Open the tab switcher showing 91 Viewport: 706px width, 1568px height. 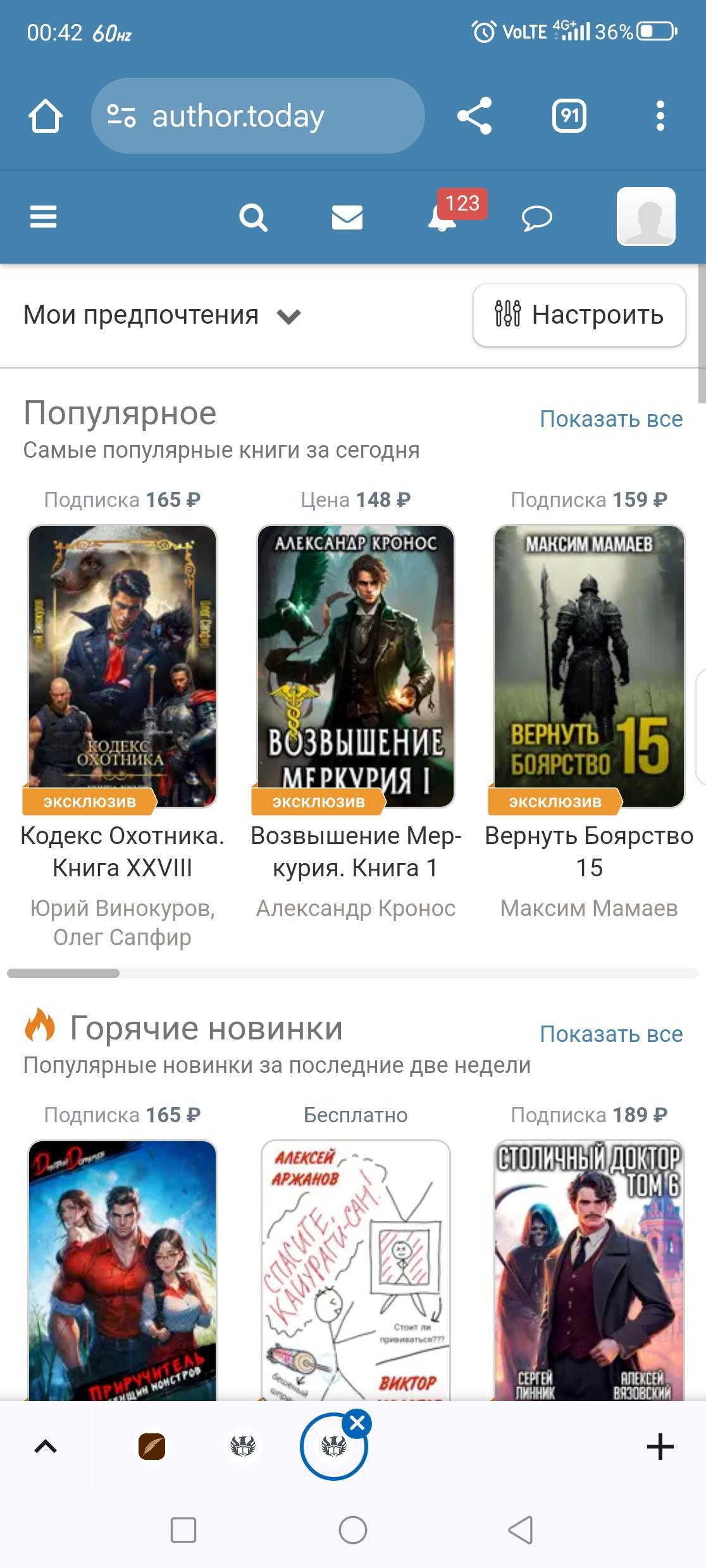pos(569,116)
